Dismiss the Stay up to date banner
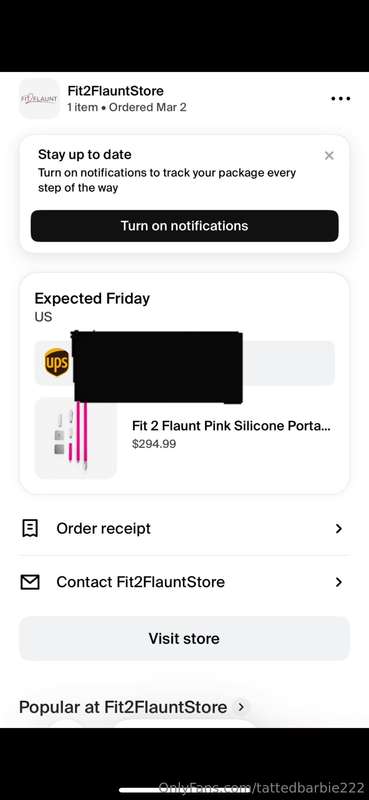369x800 pixels. tap(329, 156)
